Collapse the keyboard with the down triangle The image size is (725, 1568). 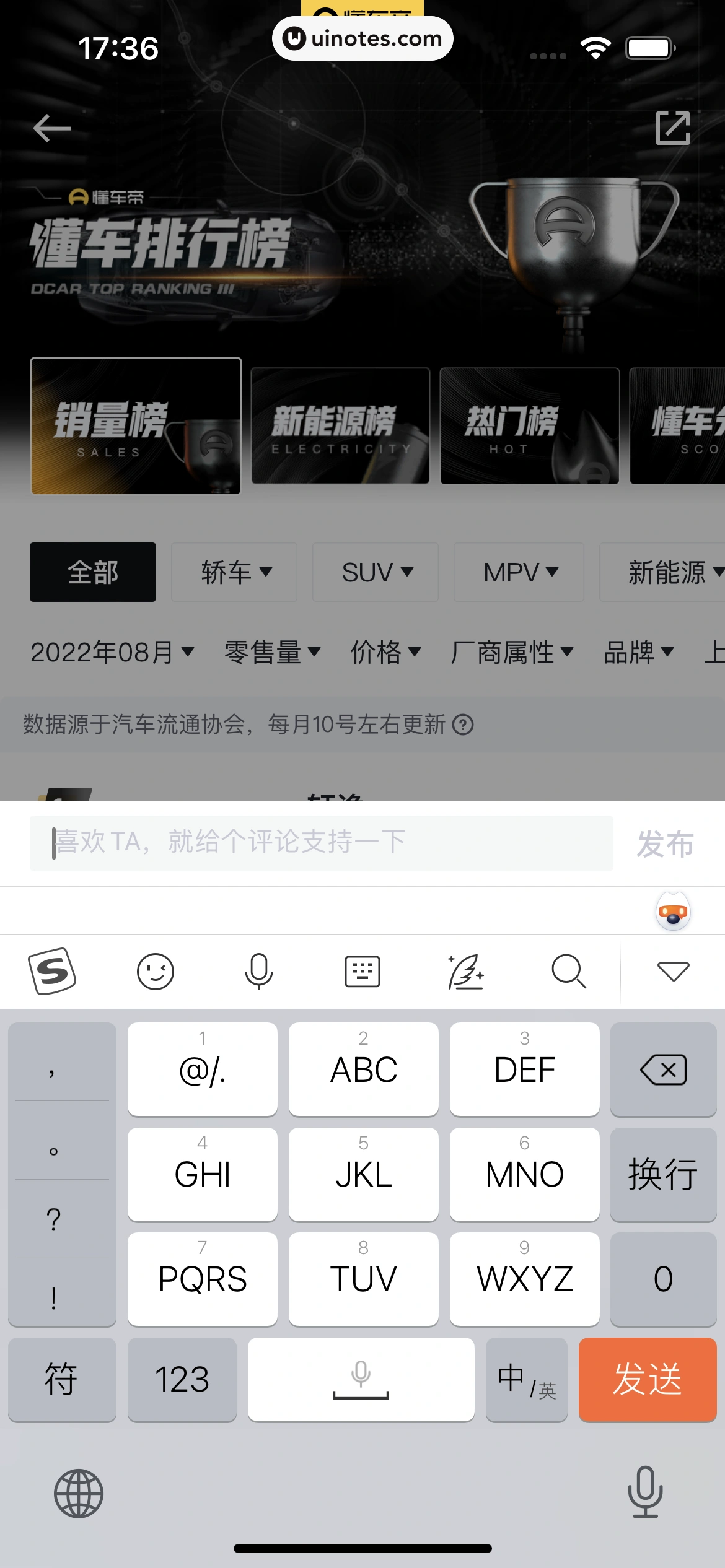[673, 971]
